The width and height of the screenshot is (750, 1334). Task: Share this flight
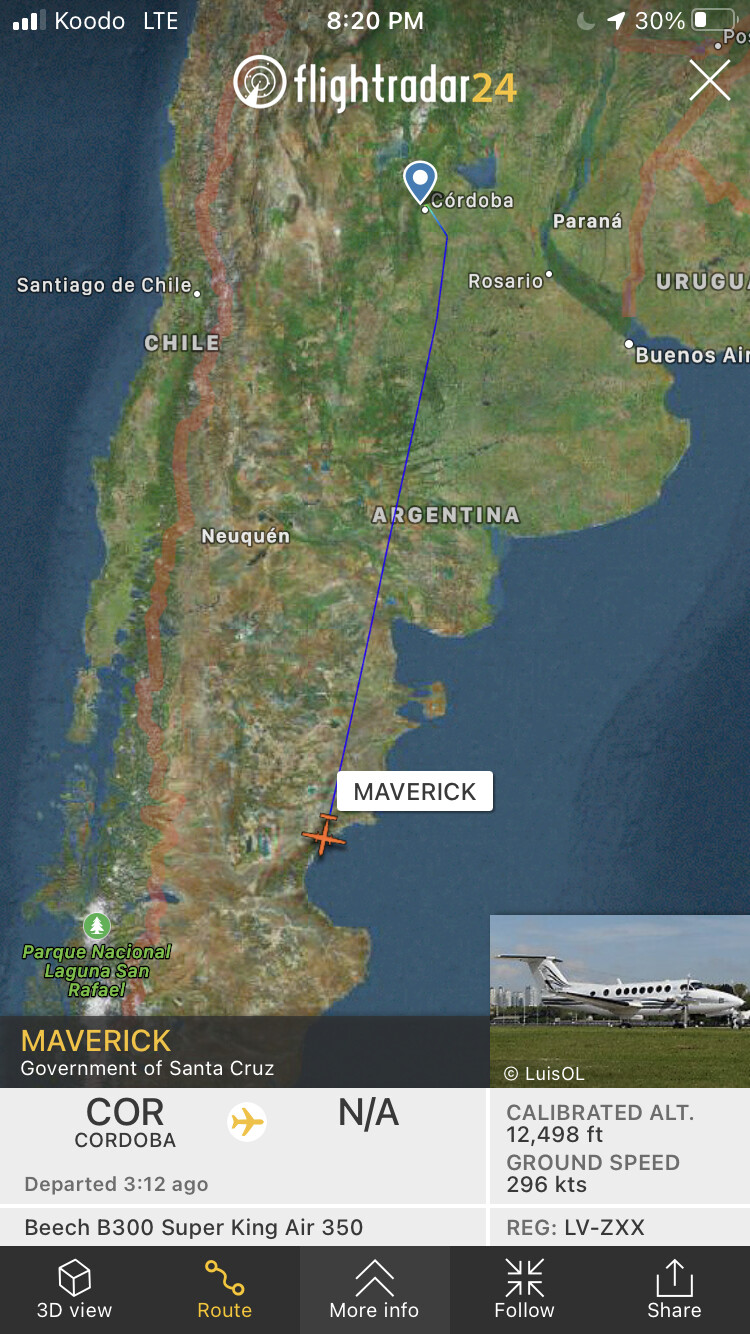(x=674, y=1289)
